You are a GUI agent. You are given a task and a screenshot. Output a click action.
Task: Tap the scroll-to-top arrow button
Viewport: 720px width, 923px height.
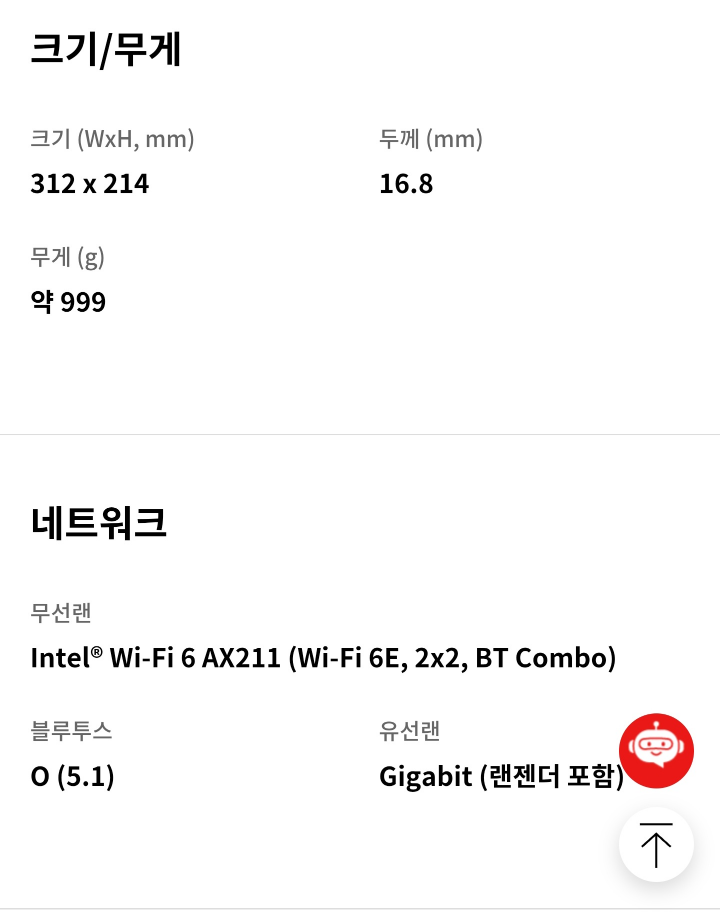[x=656, y=844]
